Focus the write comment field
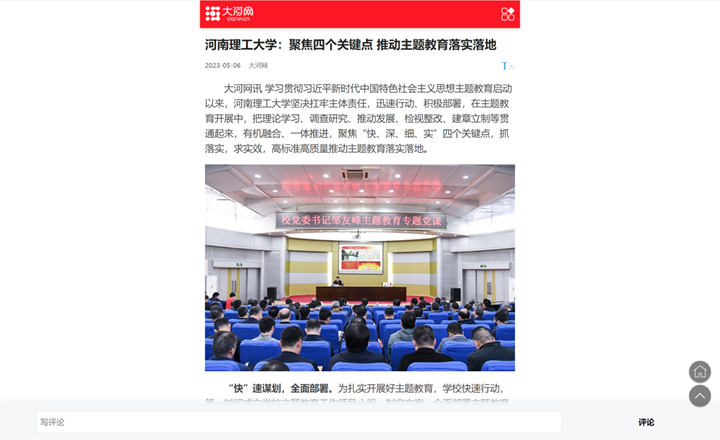 pyautogui.click(x=298, y=422)
